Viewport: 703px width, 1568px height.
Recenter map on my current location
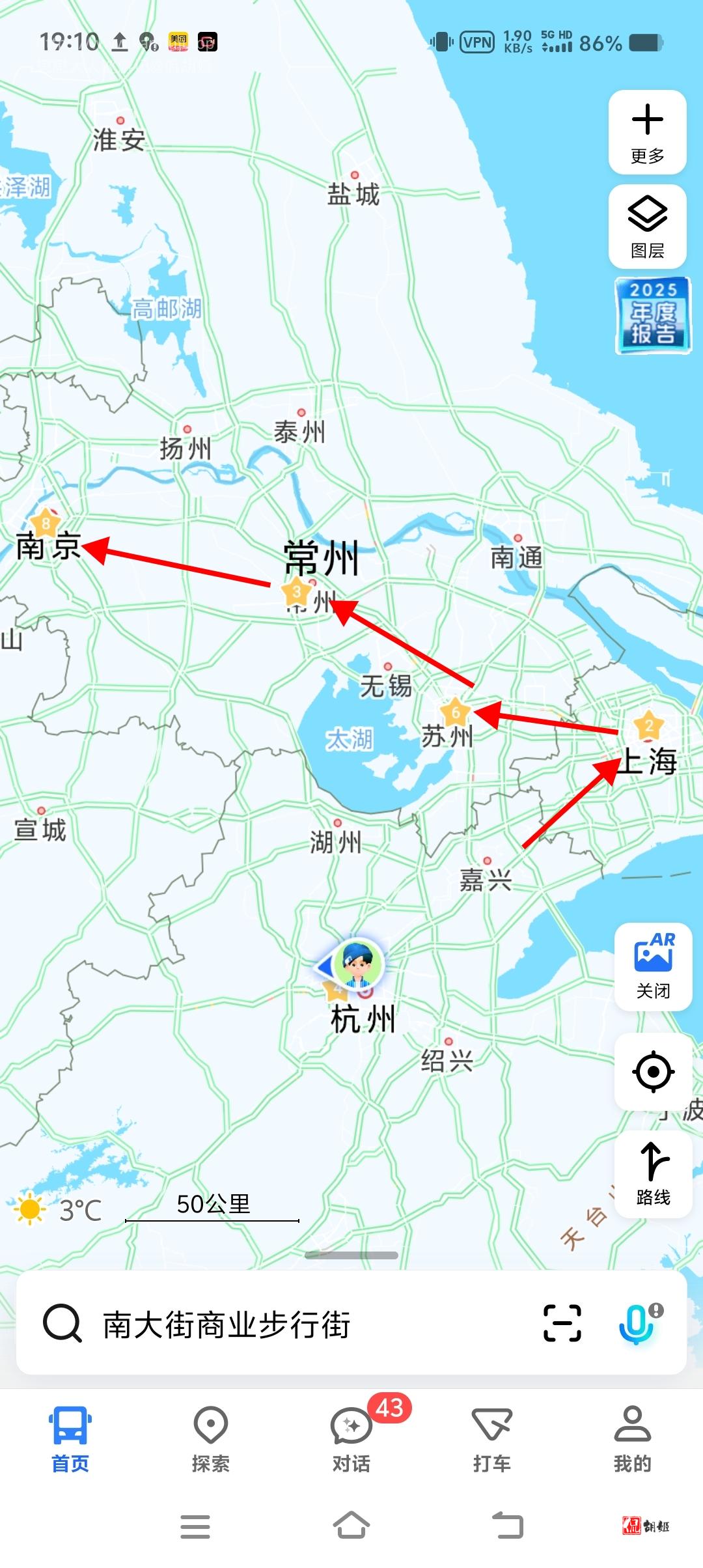pyautogui.click(x=653, y=1071)
